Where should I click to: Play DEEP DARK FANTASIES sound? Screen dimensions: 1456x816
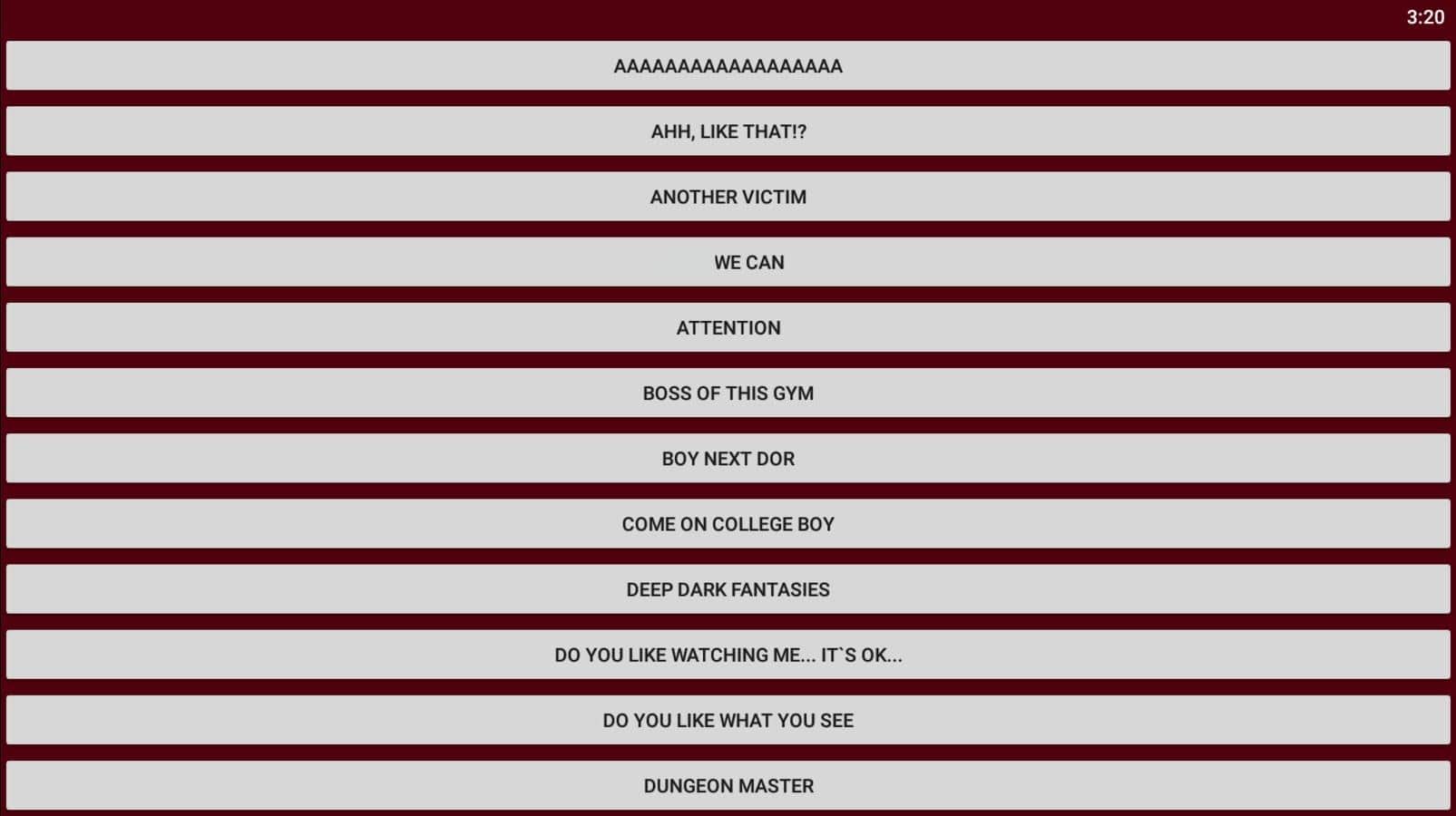728,589
